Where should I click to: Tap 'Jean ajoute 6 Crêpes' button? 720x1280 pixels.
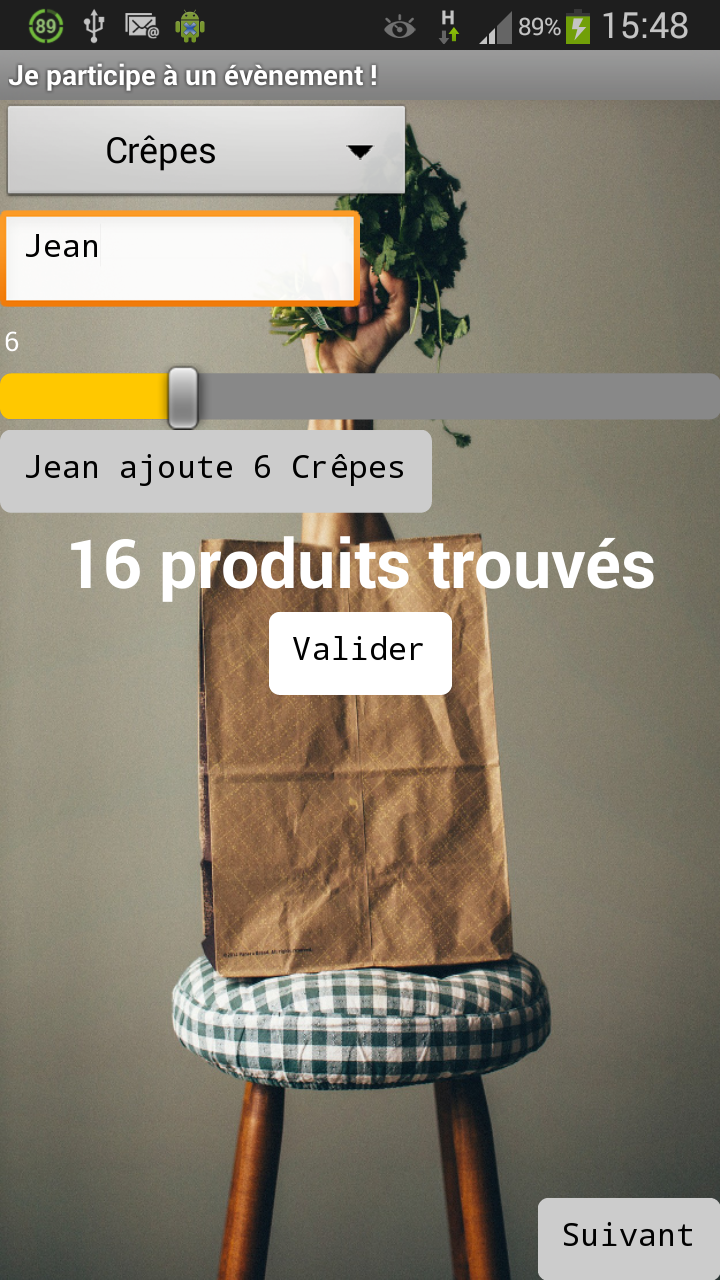[x=215, y=471]
